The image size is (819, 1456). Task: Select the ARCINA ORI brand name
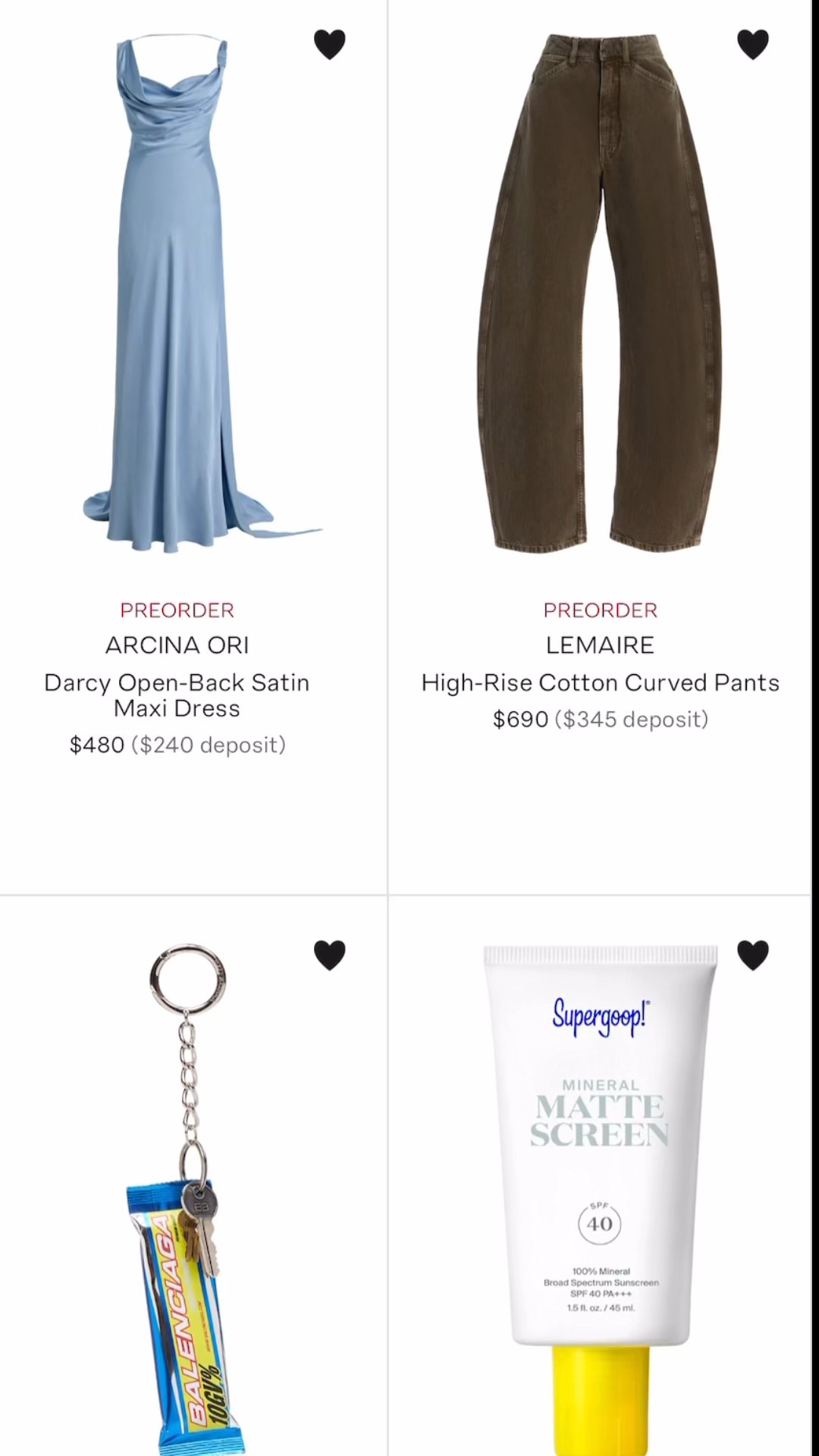coord(177,645)
